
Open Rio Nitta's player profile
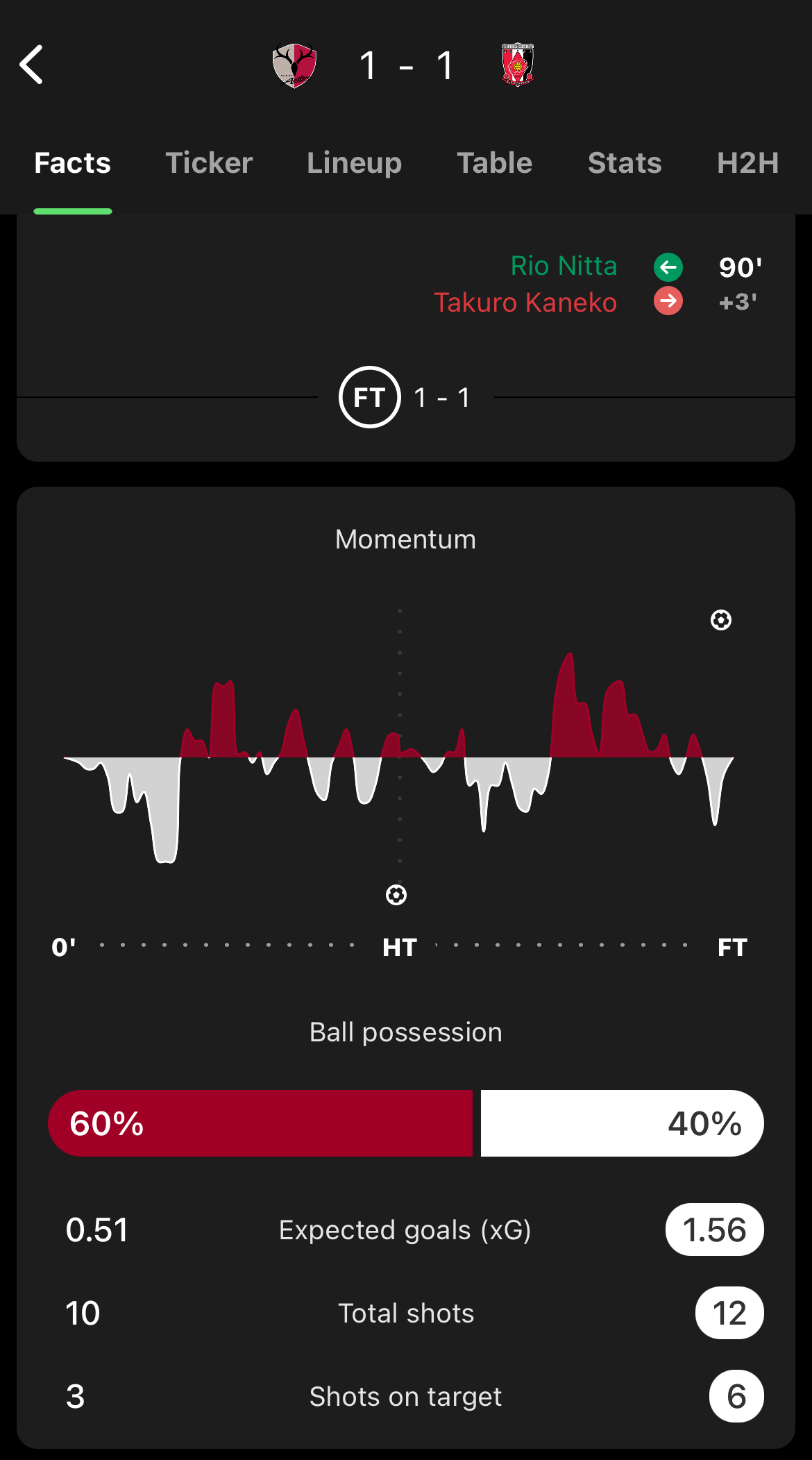[x=564, y=266]
